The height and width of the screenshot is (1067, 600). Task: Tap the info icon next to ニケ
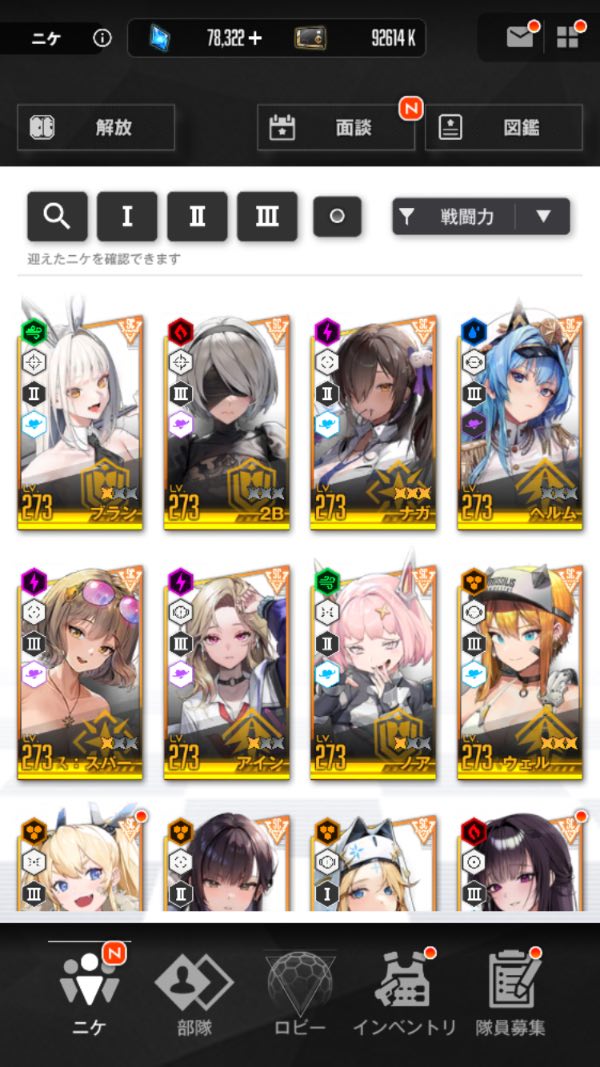tap(102, 38)
